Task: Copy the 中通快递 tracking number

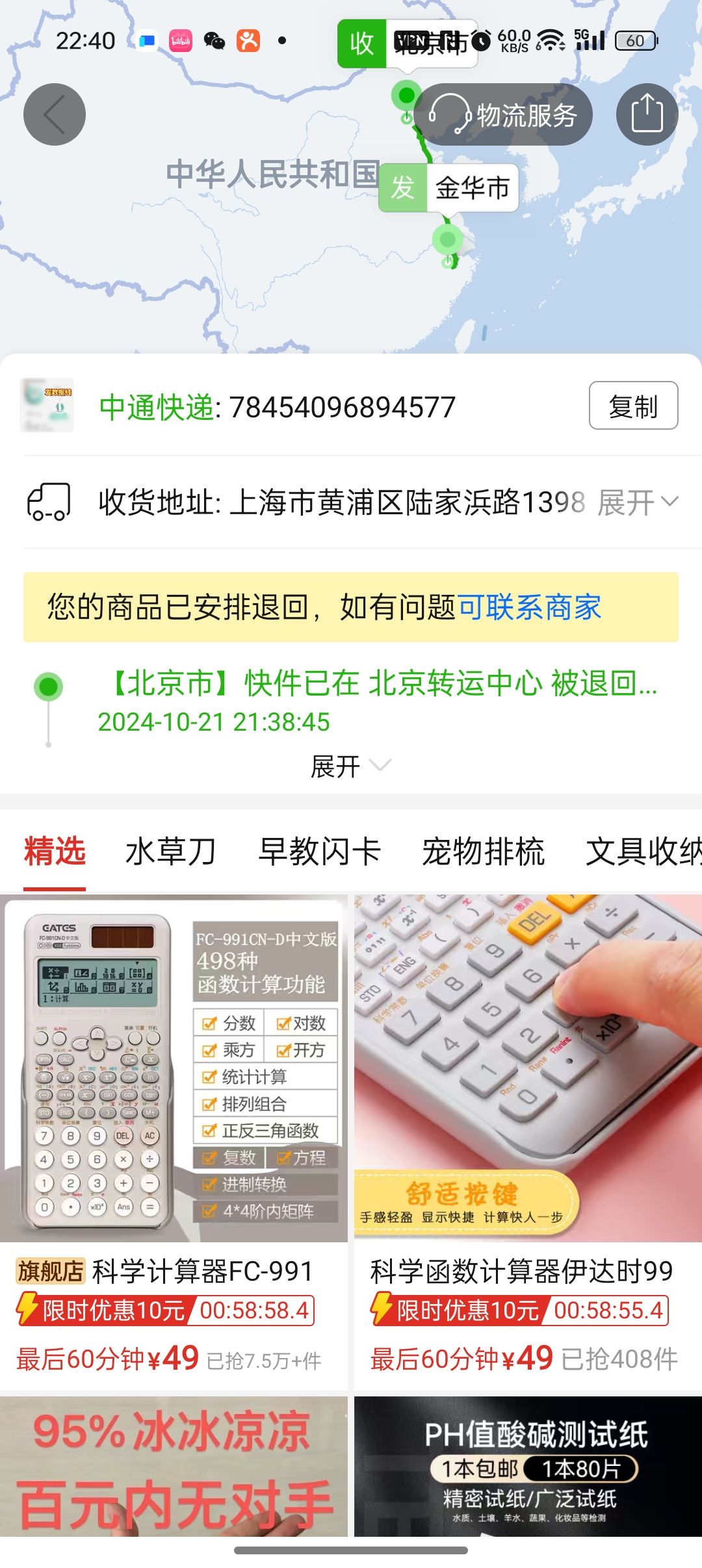Action: pyautogui.click(x=633, y=406)
